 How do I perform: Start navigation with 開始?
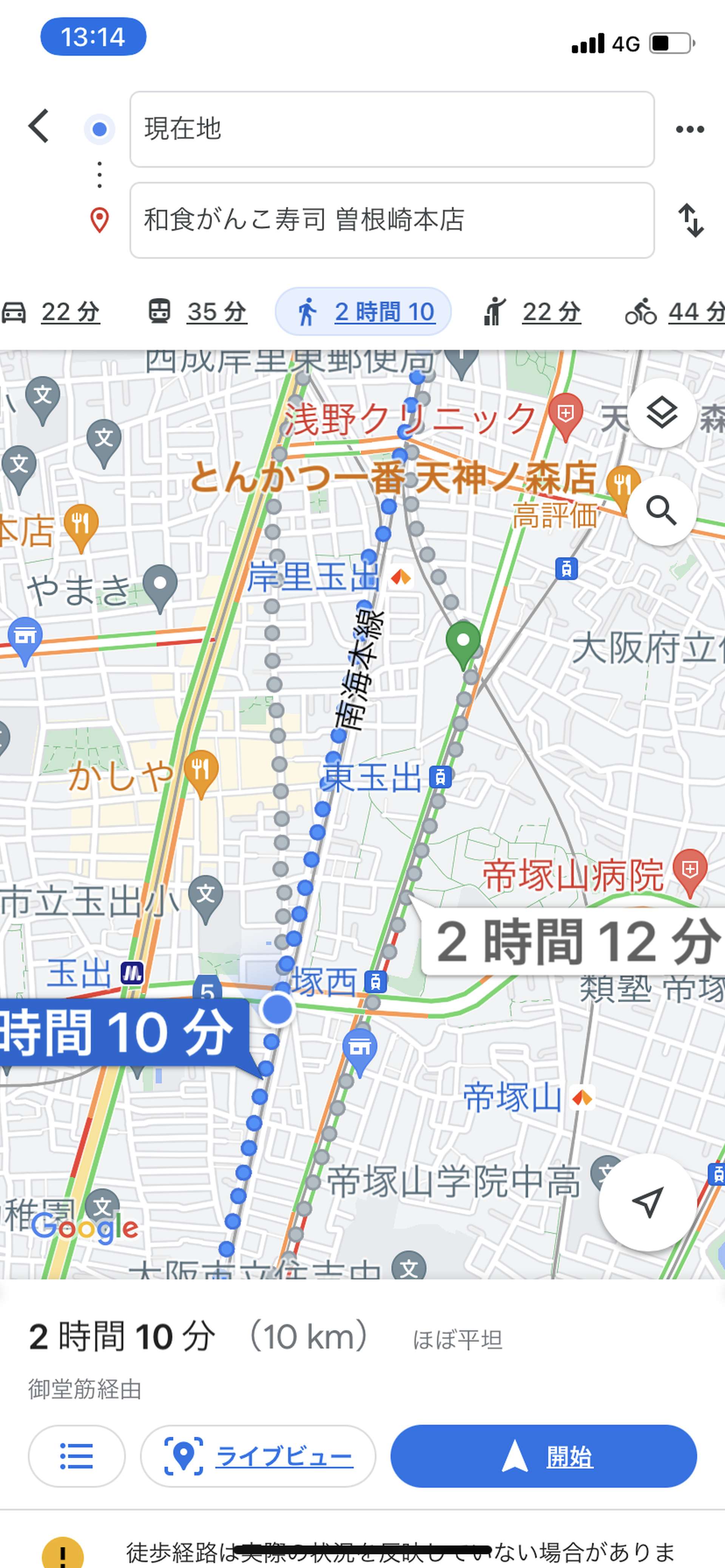[543, 1457]
